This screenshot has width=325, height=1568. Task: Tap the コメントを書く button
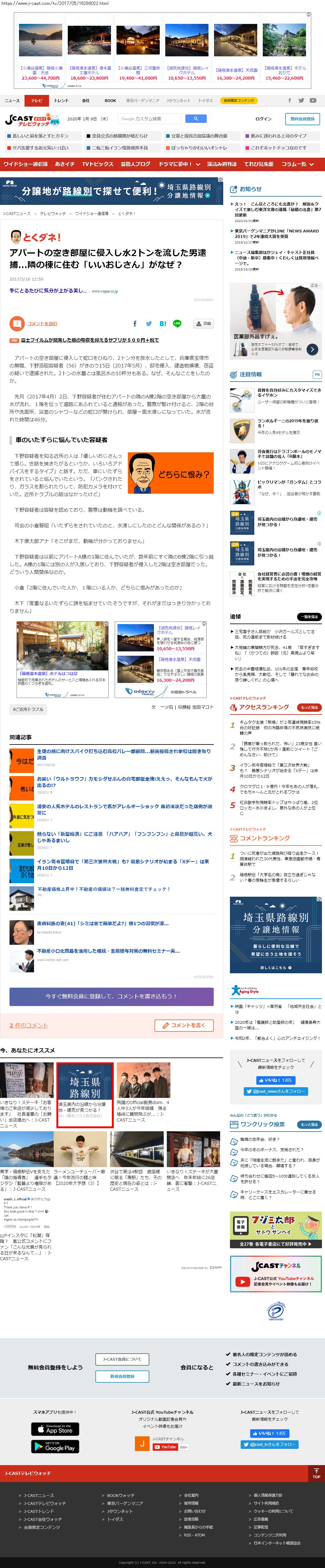pos(184,1025)
